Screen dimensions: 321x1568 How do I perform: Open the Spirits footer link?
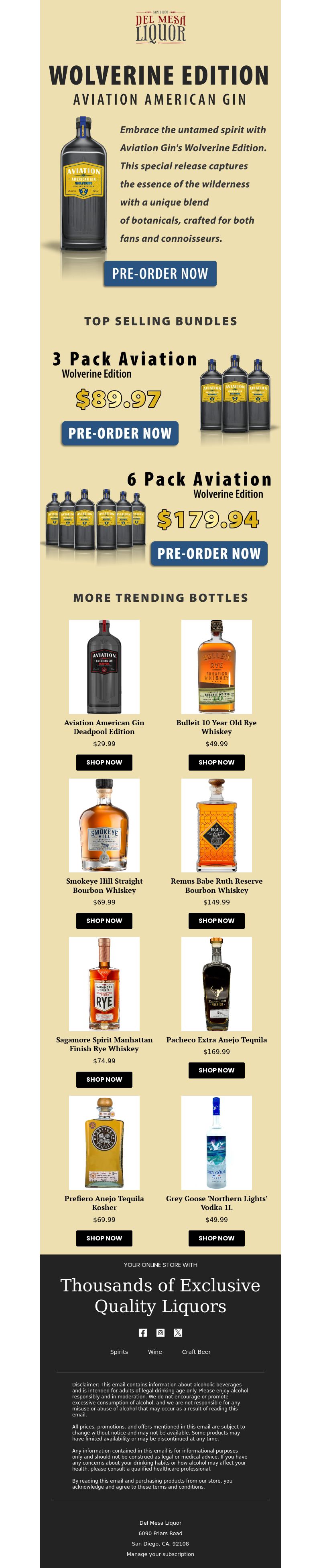pyautogui.click(x=119, y=1352)
